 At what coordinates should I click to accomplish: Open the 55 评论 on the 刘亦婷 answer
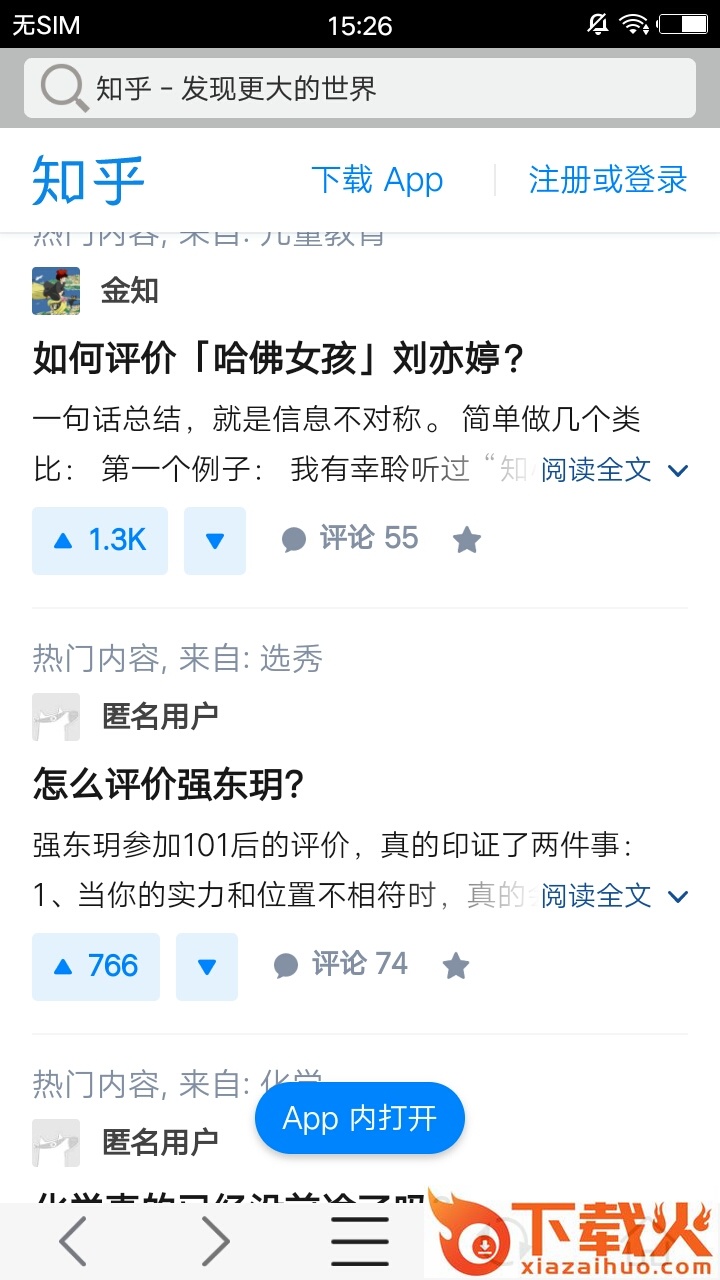coord(350,539)
